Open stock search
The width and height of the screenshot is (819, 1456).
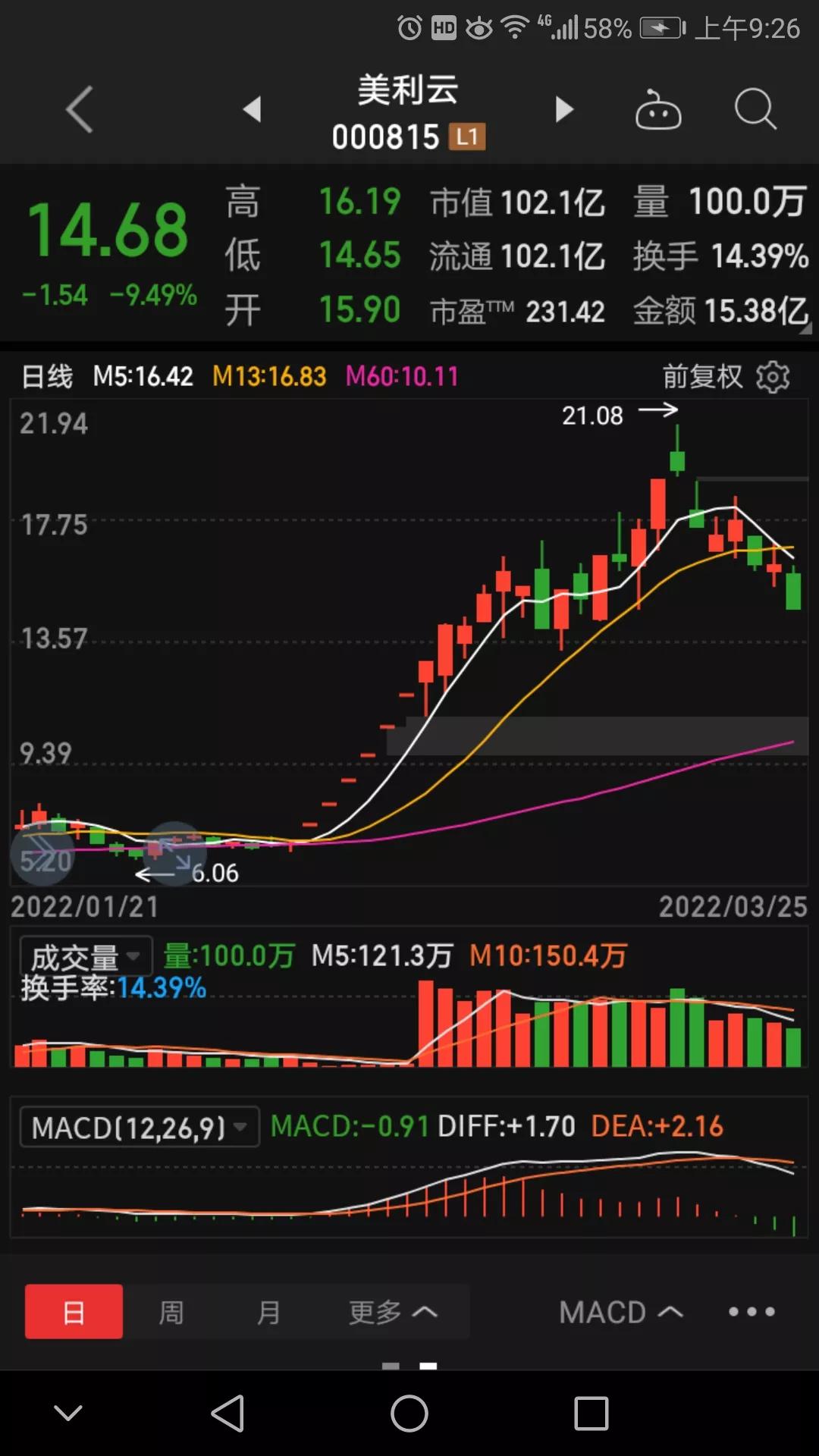pos(755,110)
